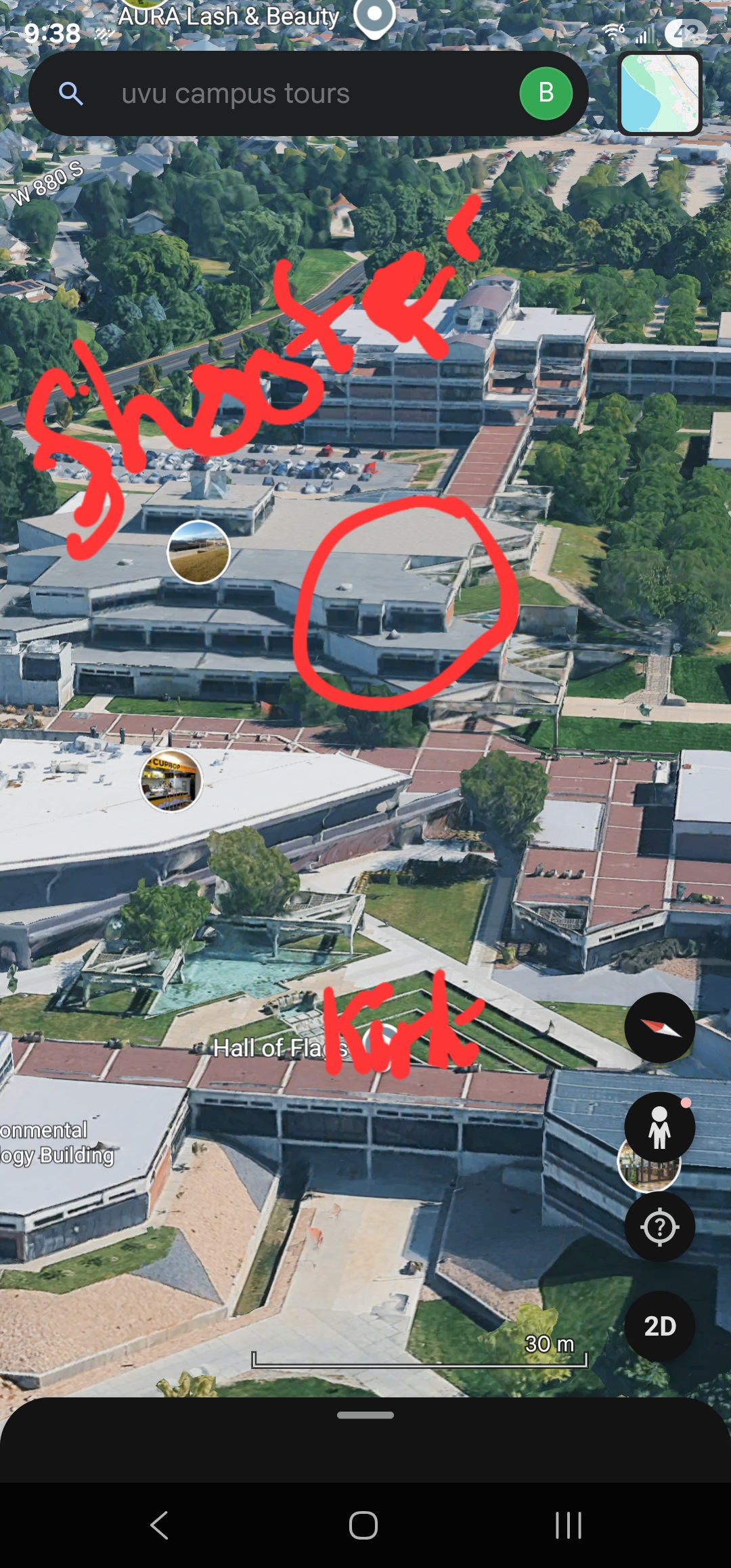Switch the view to 2D

[x=659, y=1326]
